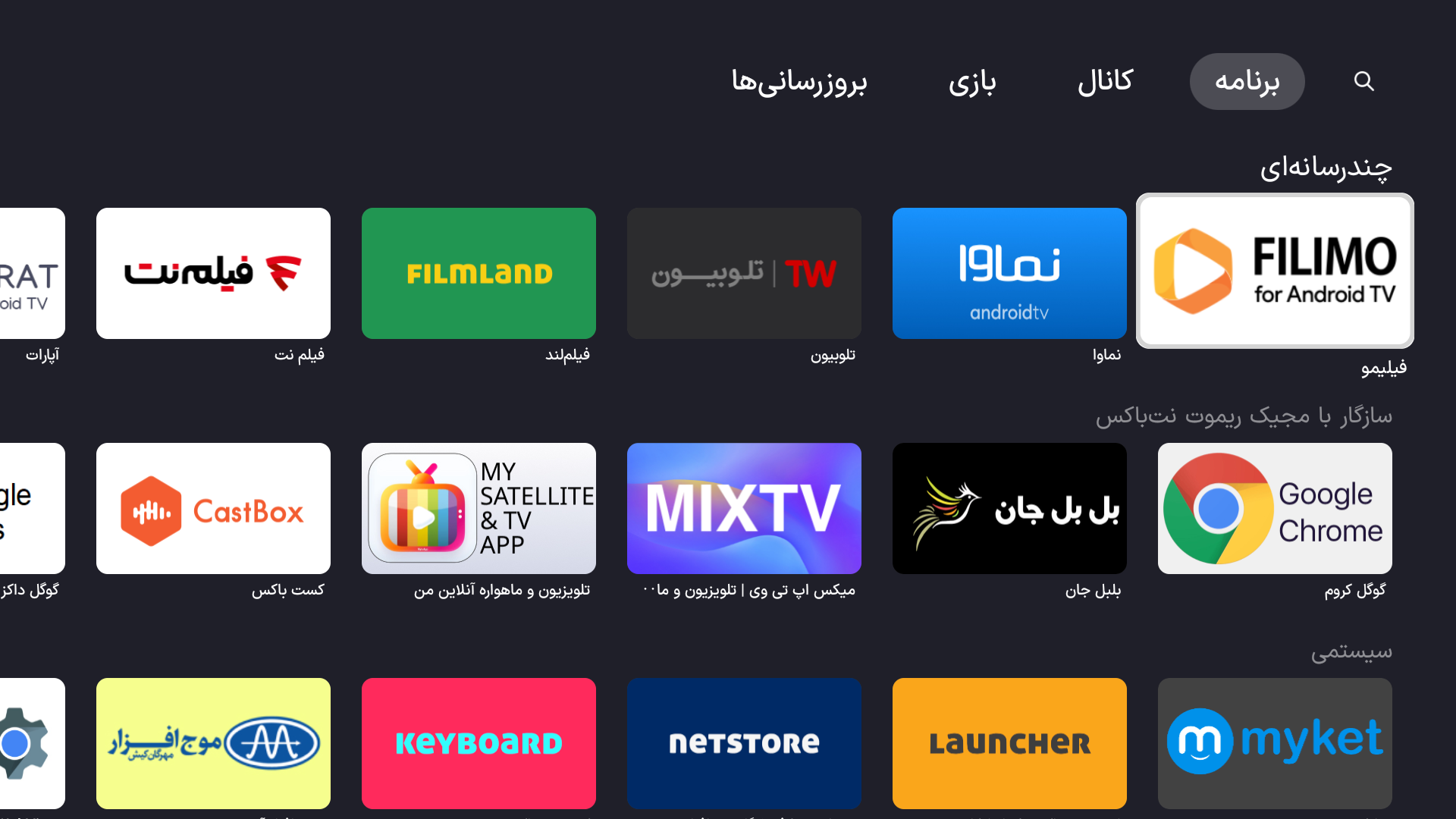Open the Moj Afzar app tile
The image size is (1456, 819).
pyautogui.click(x=213, y=743)
